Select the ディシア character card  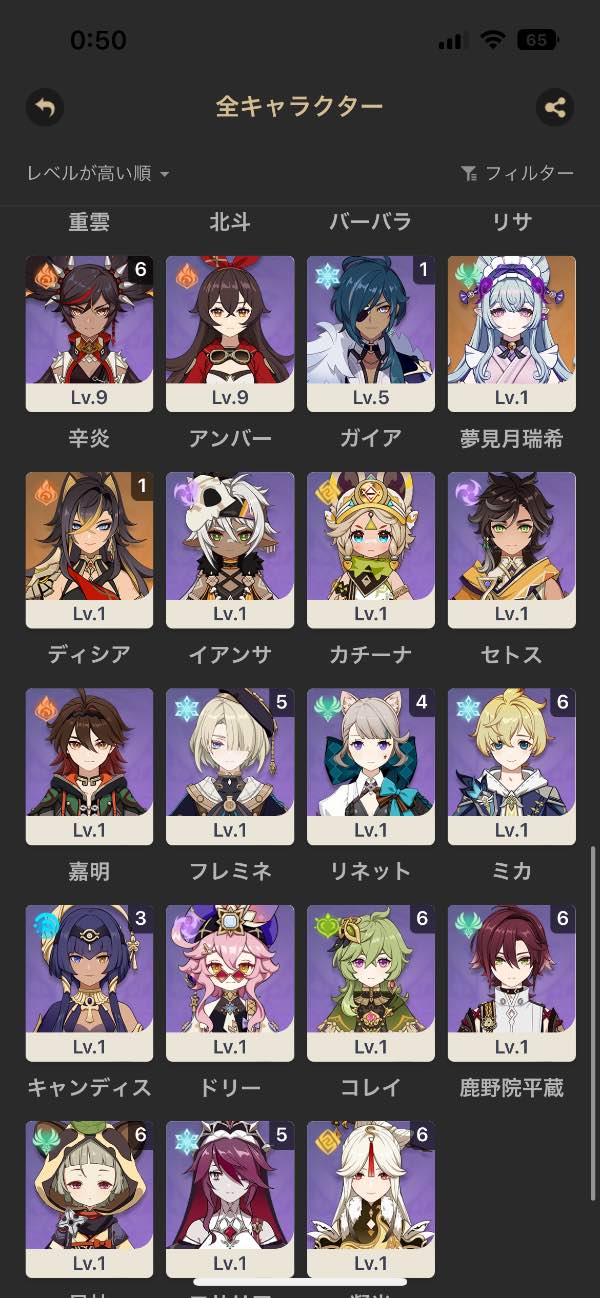[89, 549]
